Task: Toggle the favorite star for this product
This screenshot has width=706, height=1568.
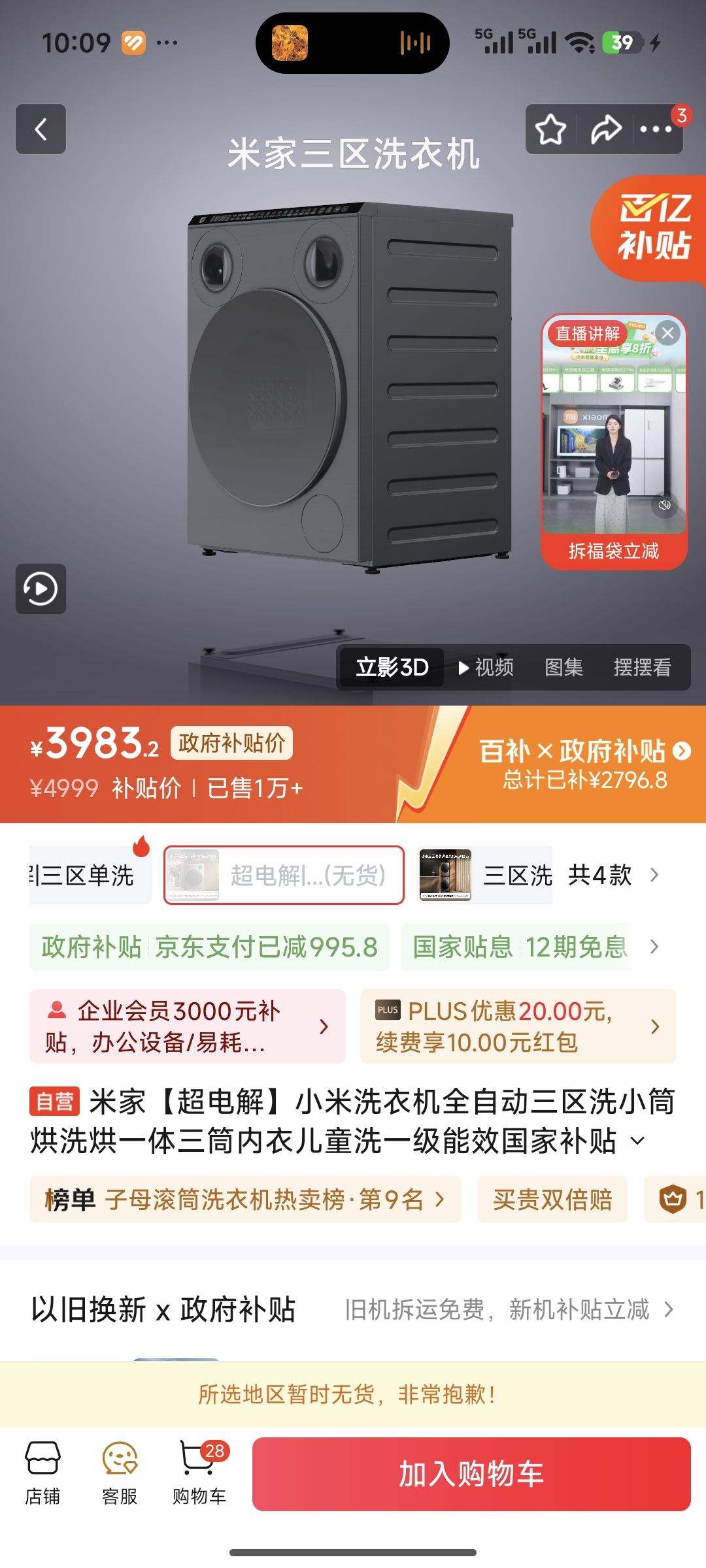Action: click(551, 128)
